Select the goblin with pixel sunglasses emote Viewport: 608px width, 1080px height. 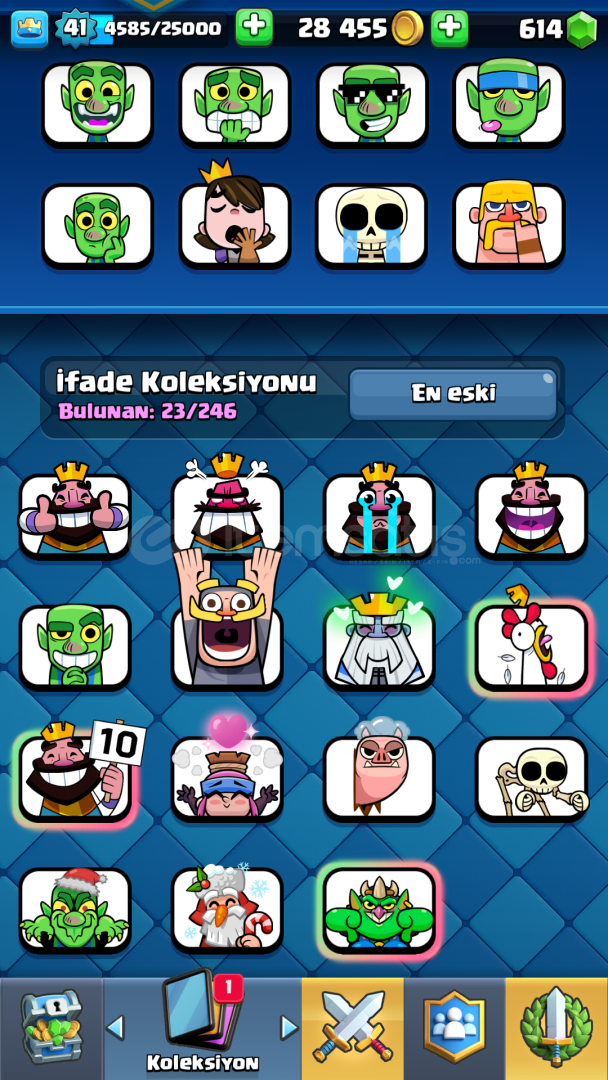371,103
